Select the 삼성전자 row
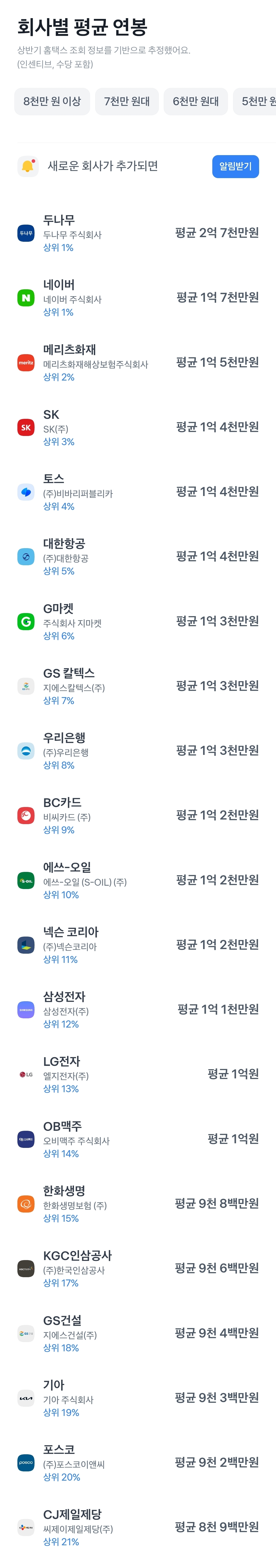This screenshot has width=276, height=1568. [138, 1009]
